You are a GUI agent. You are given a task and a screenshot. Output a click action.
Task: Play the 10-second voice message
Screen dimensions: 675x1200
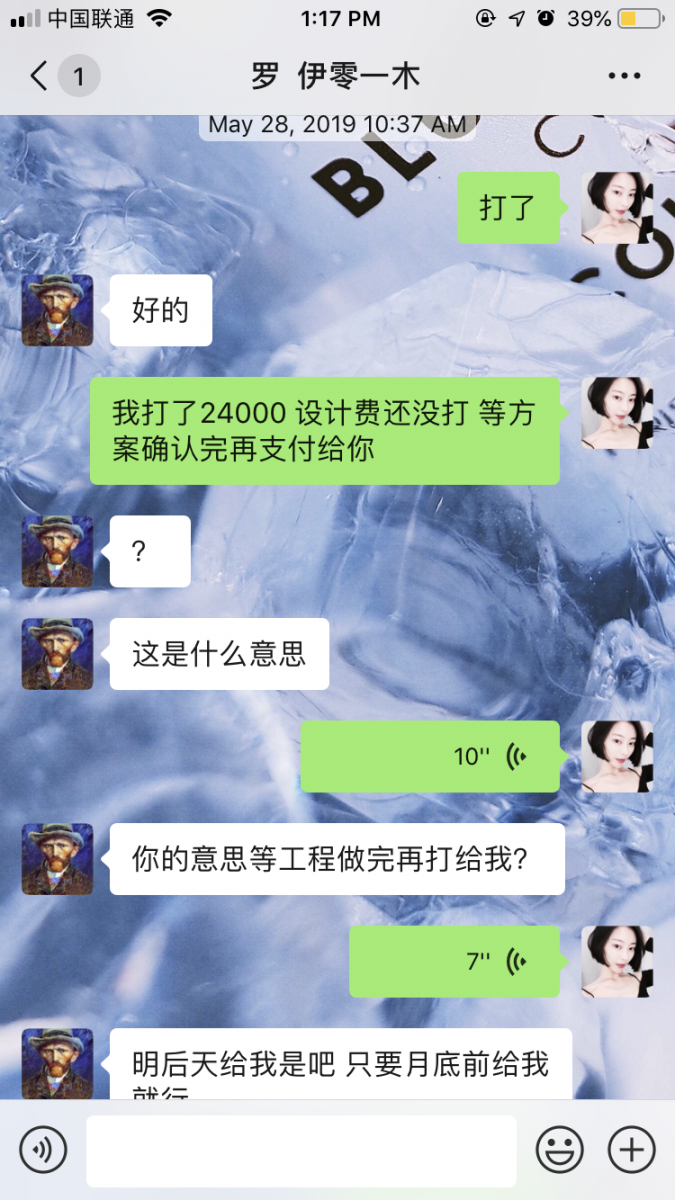[x=430, y=756]
